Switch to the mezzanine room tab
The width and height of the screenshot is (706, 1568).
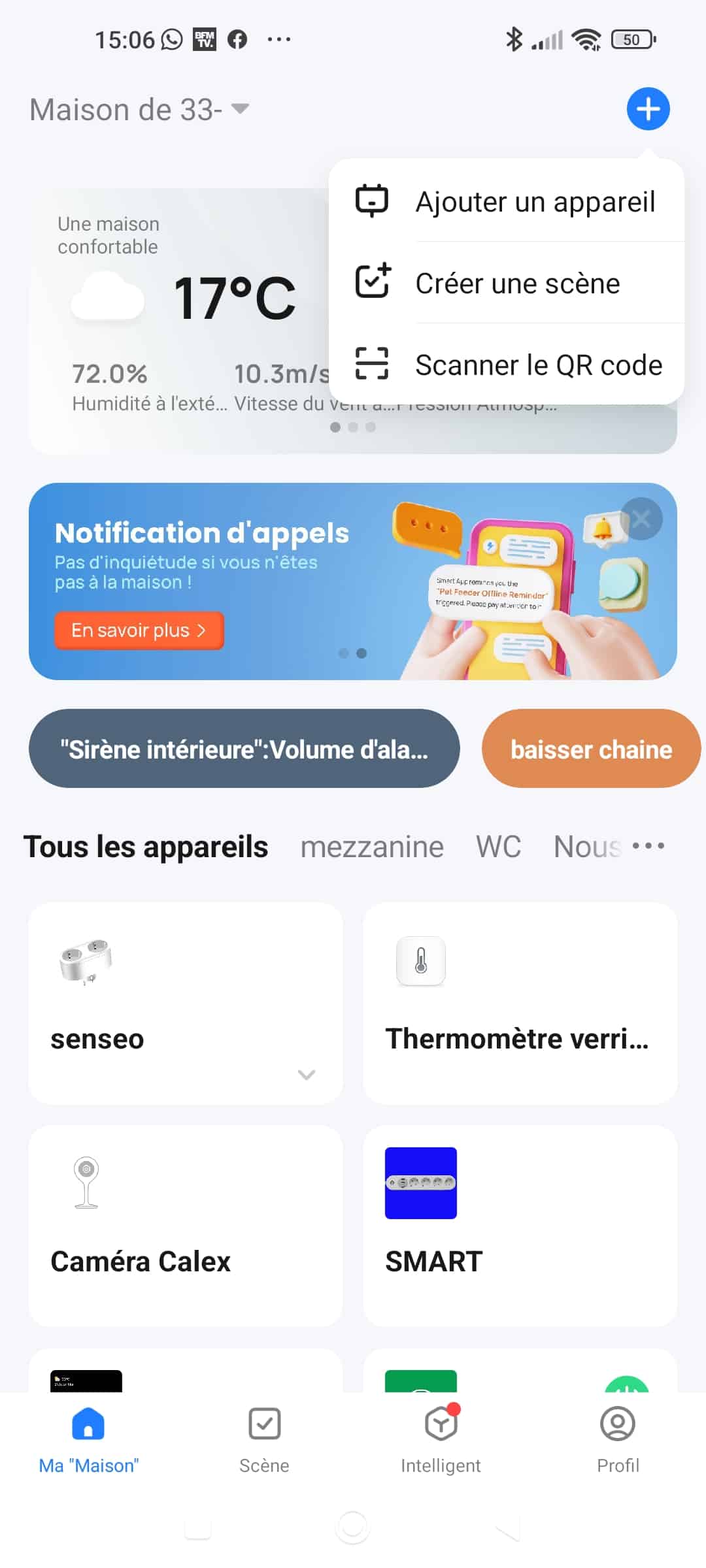click(x=372, y=847)
